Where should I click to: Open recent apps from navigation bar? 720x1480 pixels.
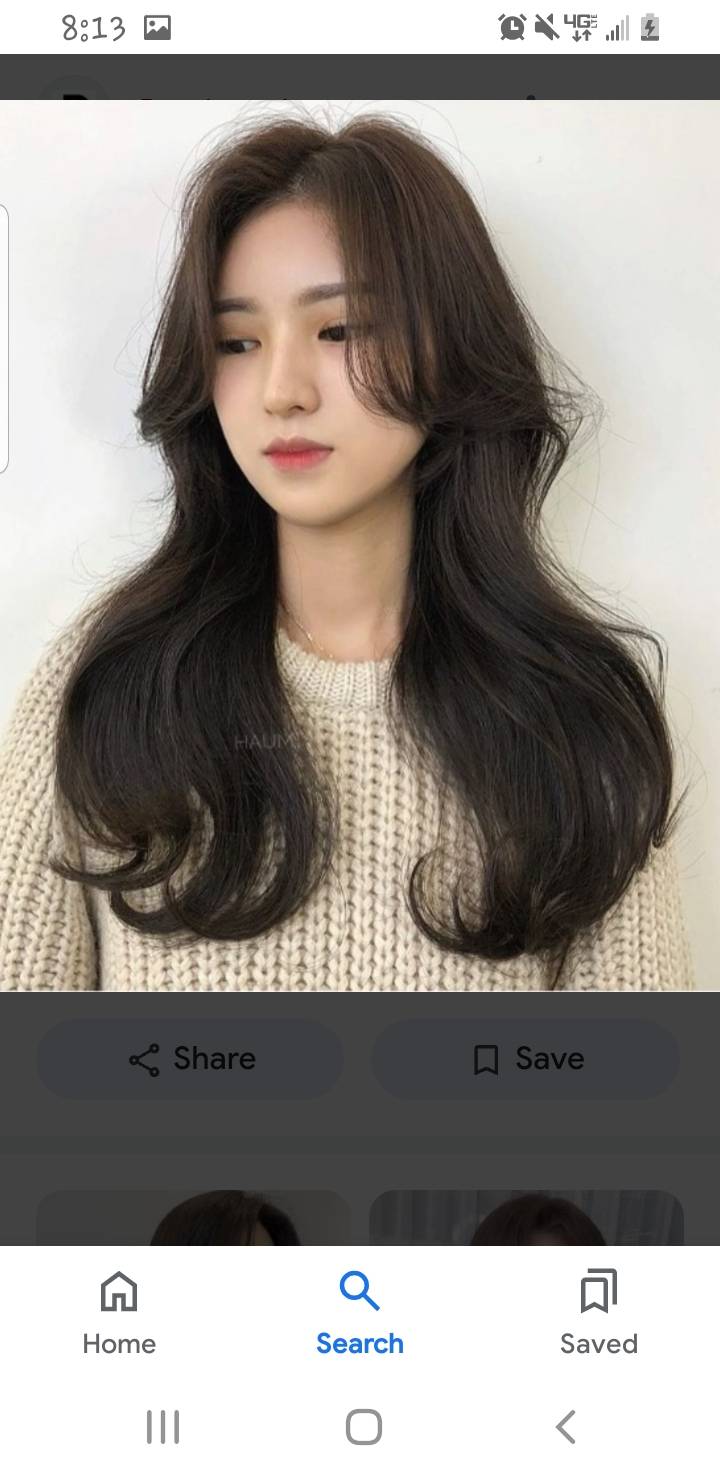pyautogui.click(x=163, y=1427)
